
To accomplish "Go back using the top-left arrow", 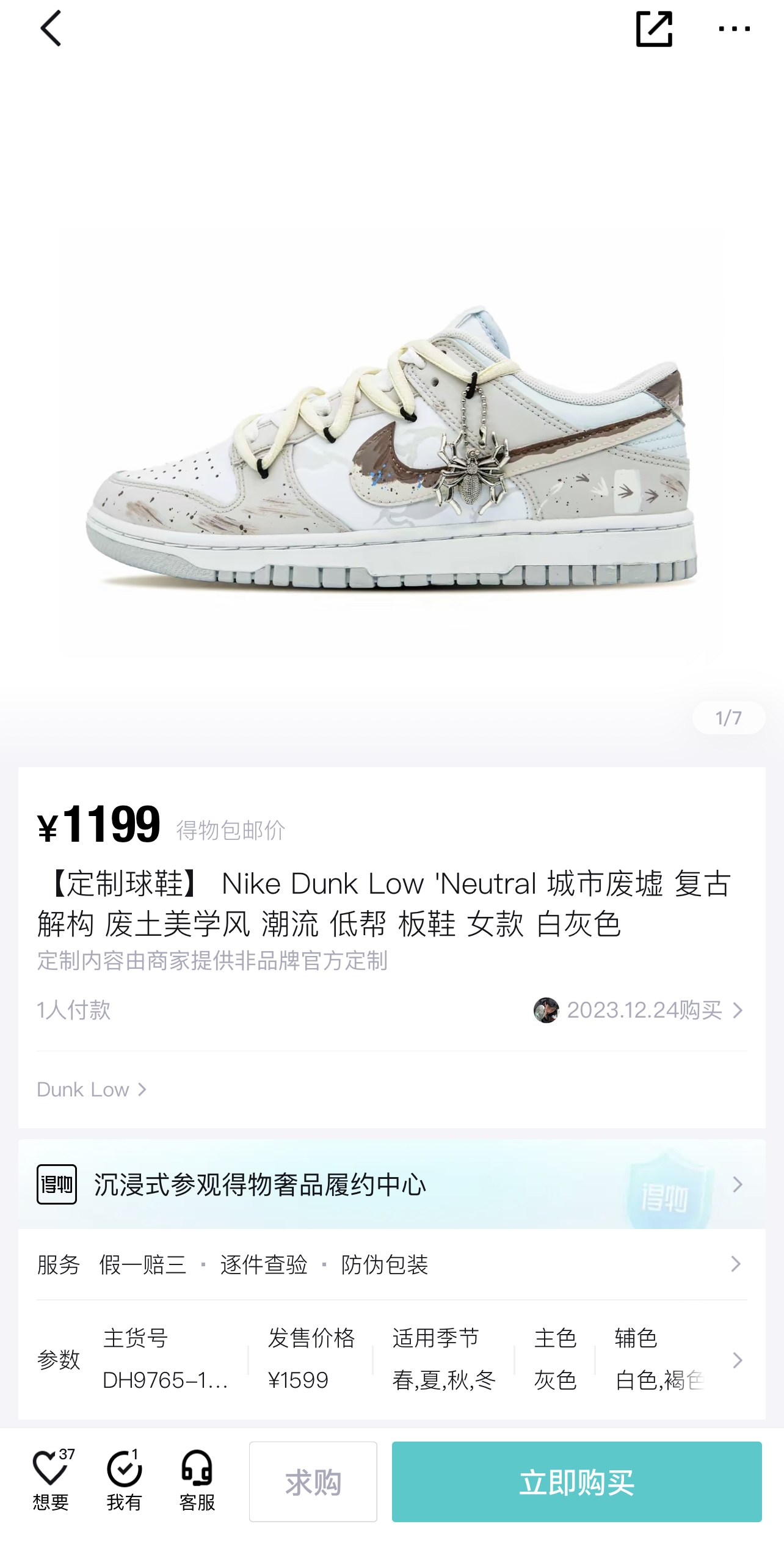I will [51, 29].
